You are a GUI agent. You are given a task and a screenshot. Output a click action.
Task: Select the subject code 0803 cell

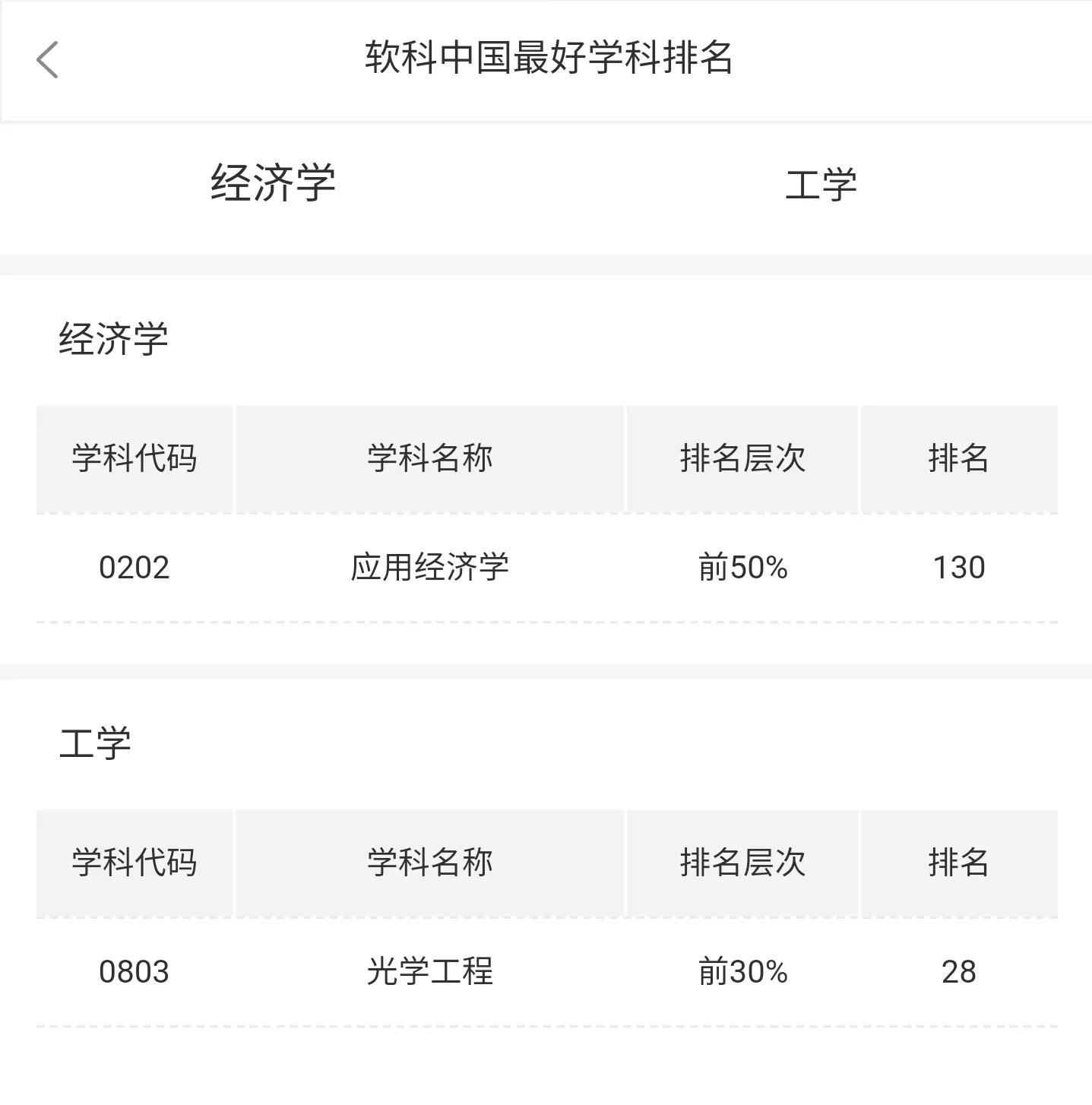pos(135,970)
